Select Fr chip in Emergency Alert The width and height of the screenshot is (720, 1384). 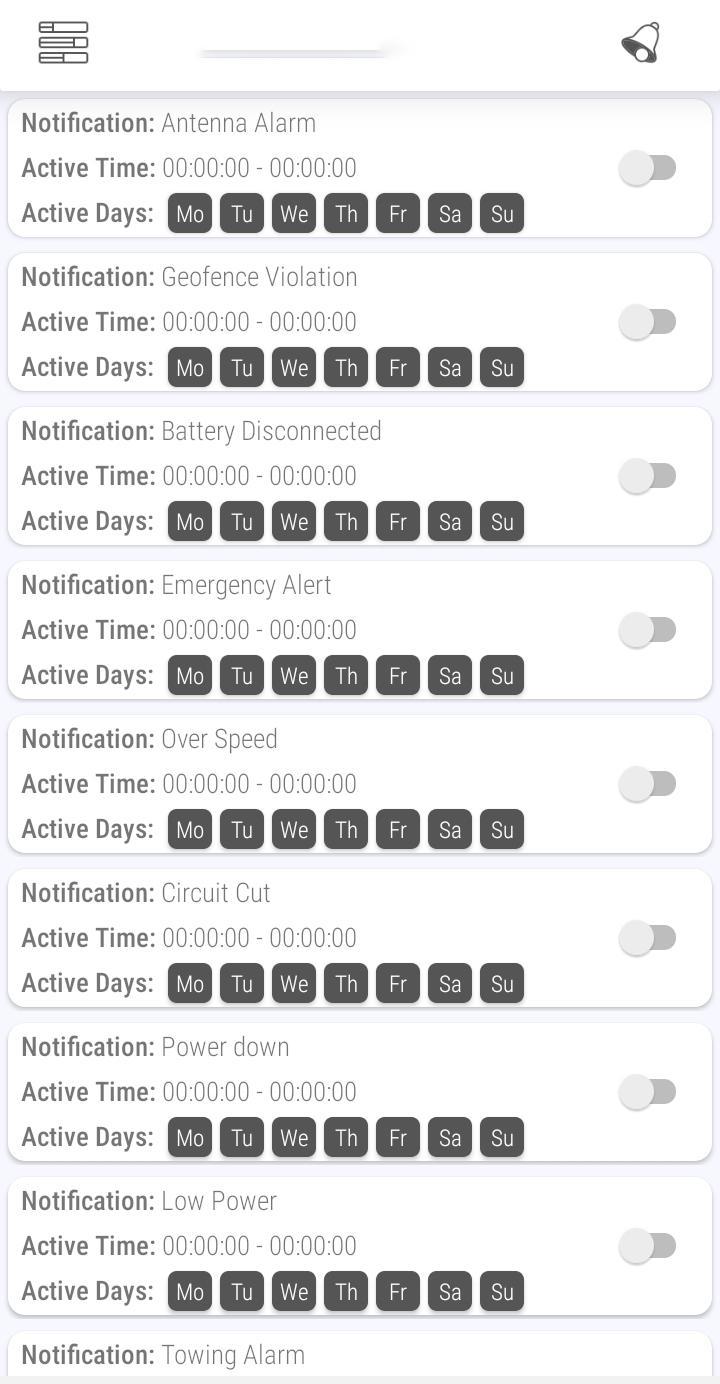tap(398, 676)
